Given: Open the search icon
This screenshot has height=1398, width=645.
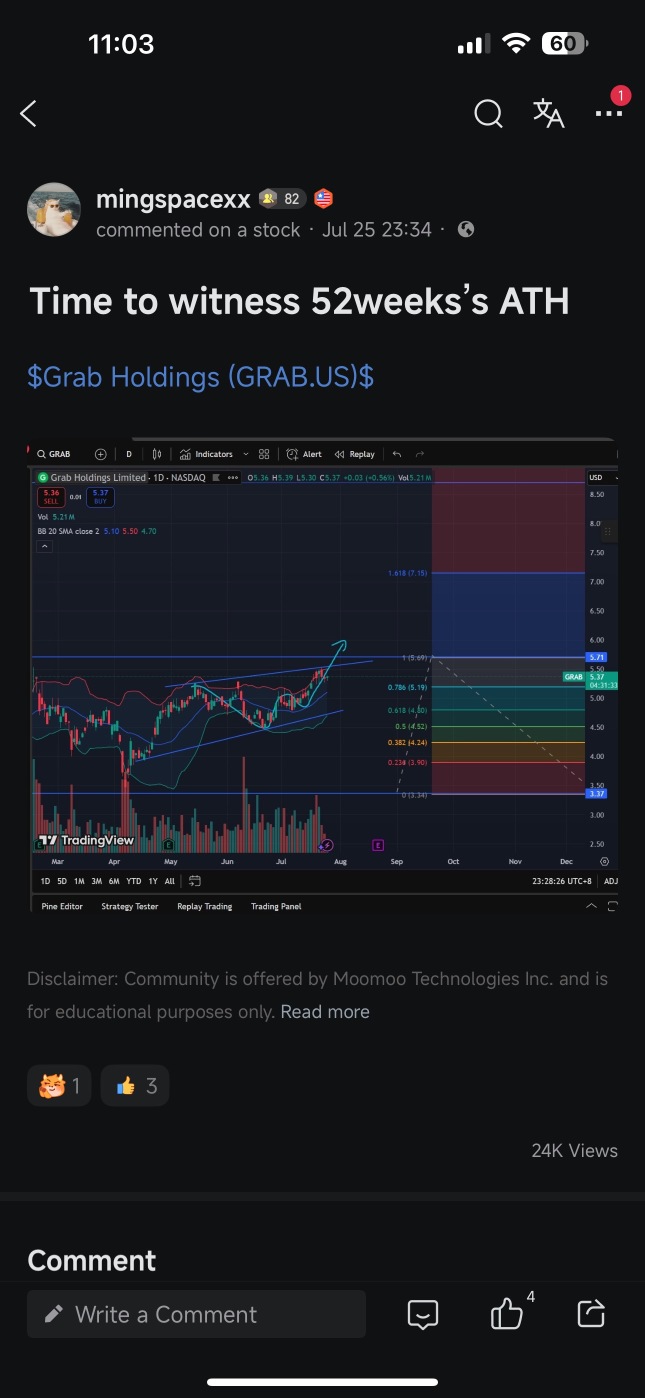Looking at the screenshot, I should [x=488, y=114].
